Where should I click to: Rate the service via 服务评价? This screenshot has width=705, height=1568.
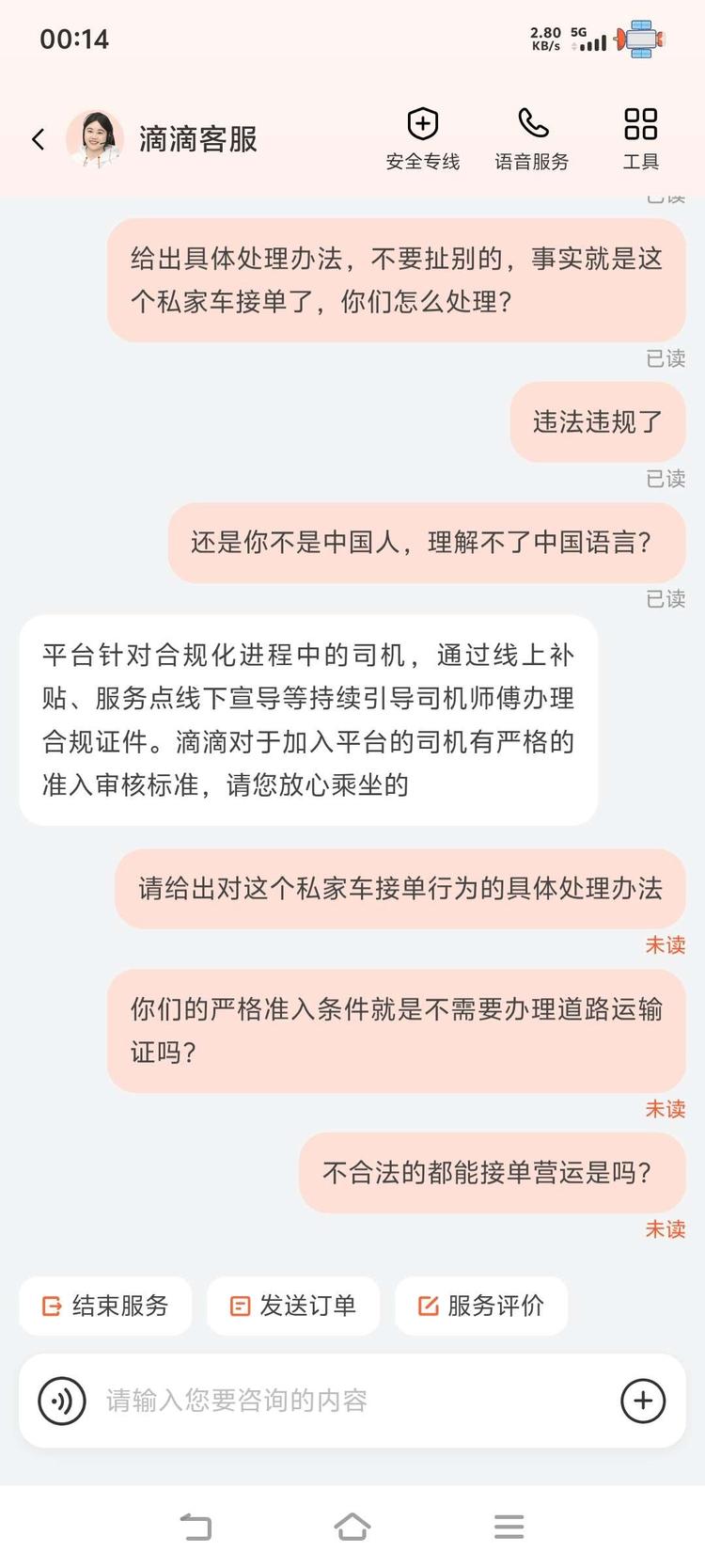[x=481, y=1306]
